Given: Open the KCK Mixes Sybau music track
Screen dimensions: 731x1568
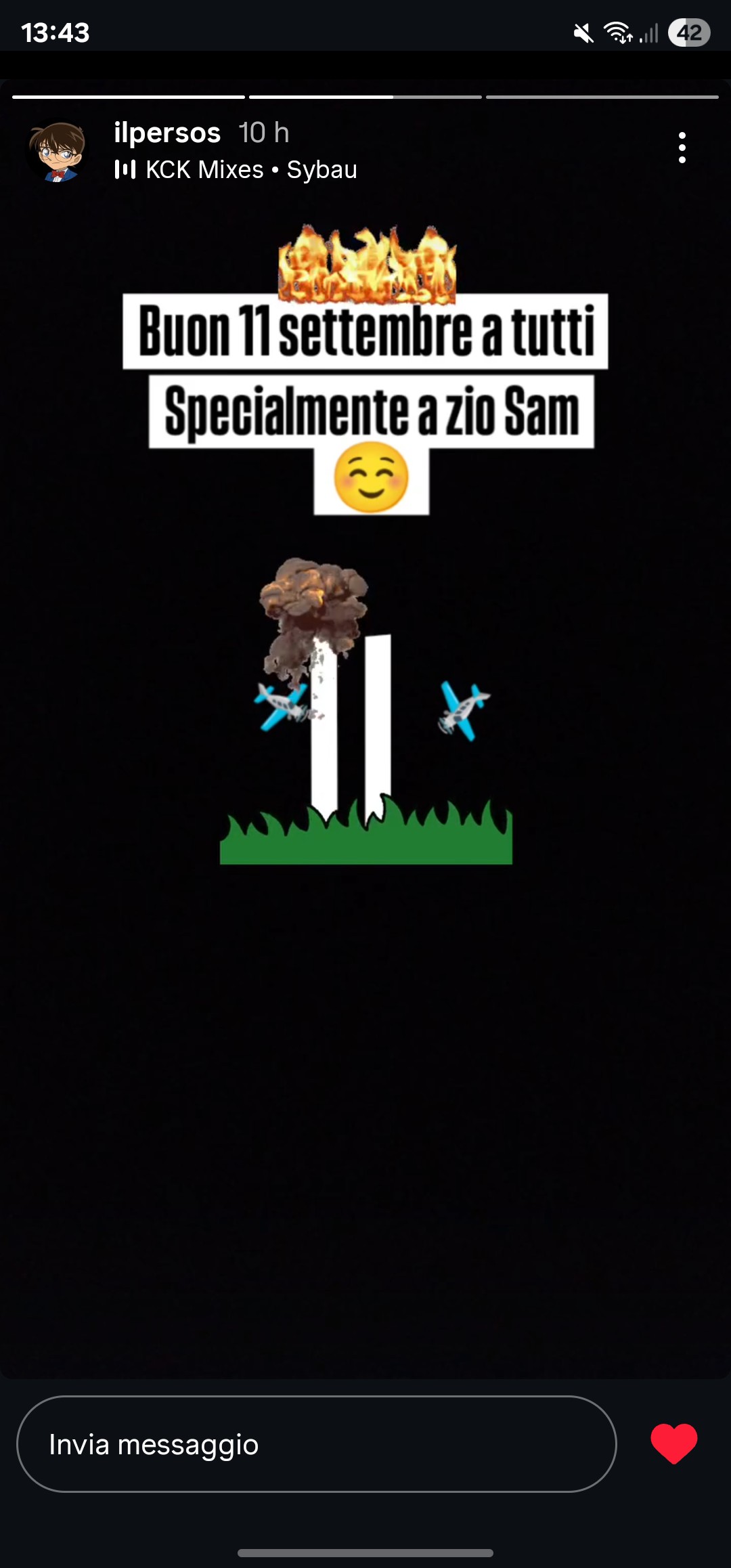Looking at the screenshot, I should click(x=237, y=169).
